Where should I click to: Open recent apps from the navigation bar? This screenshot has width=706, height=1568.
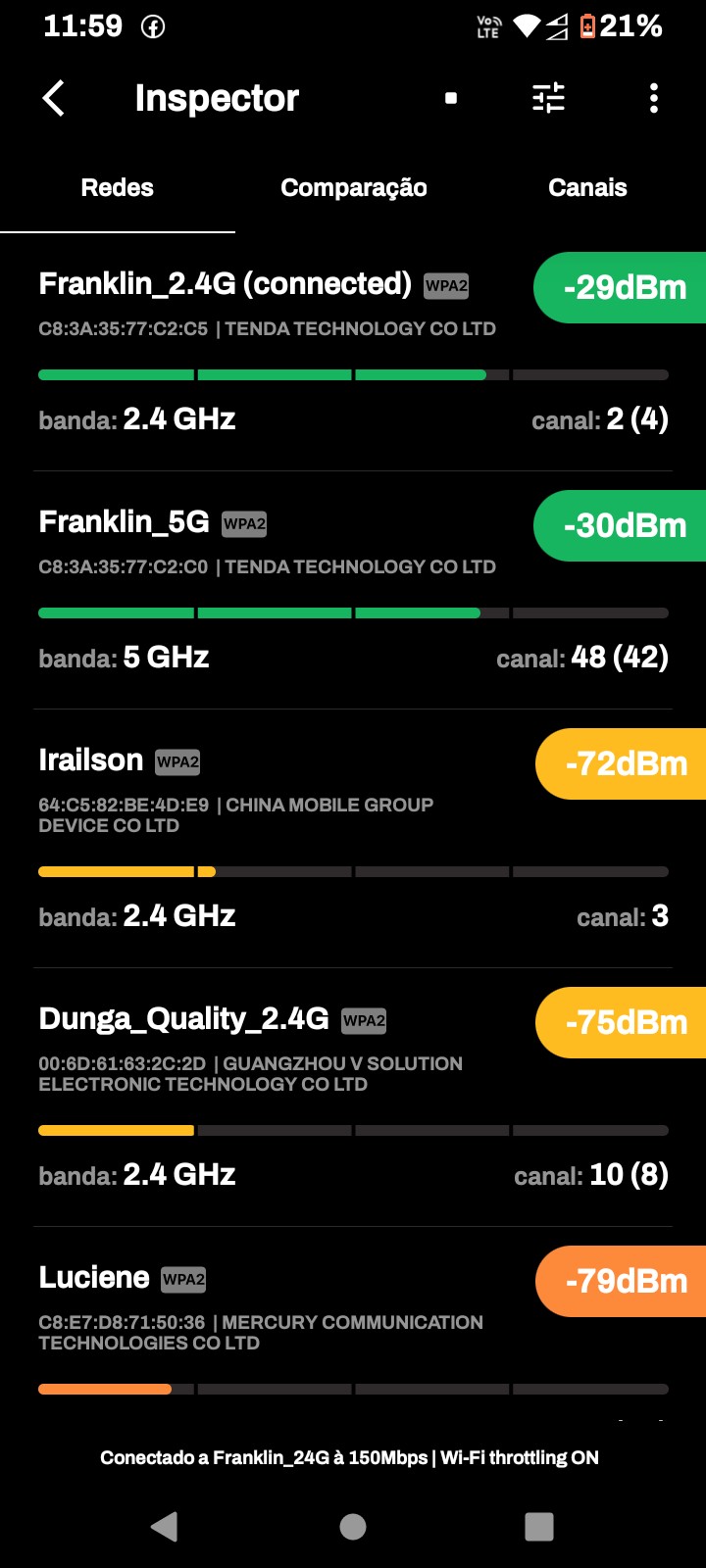pyautogui.click(x=539, y=1526)
